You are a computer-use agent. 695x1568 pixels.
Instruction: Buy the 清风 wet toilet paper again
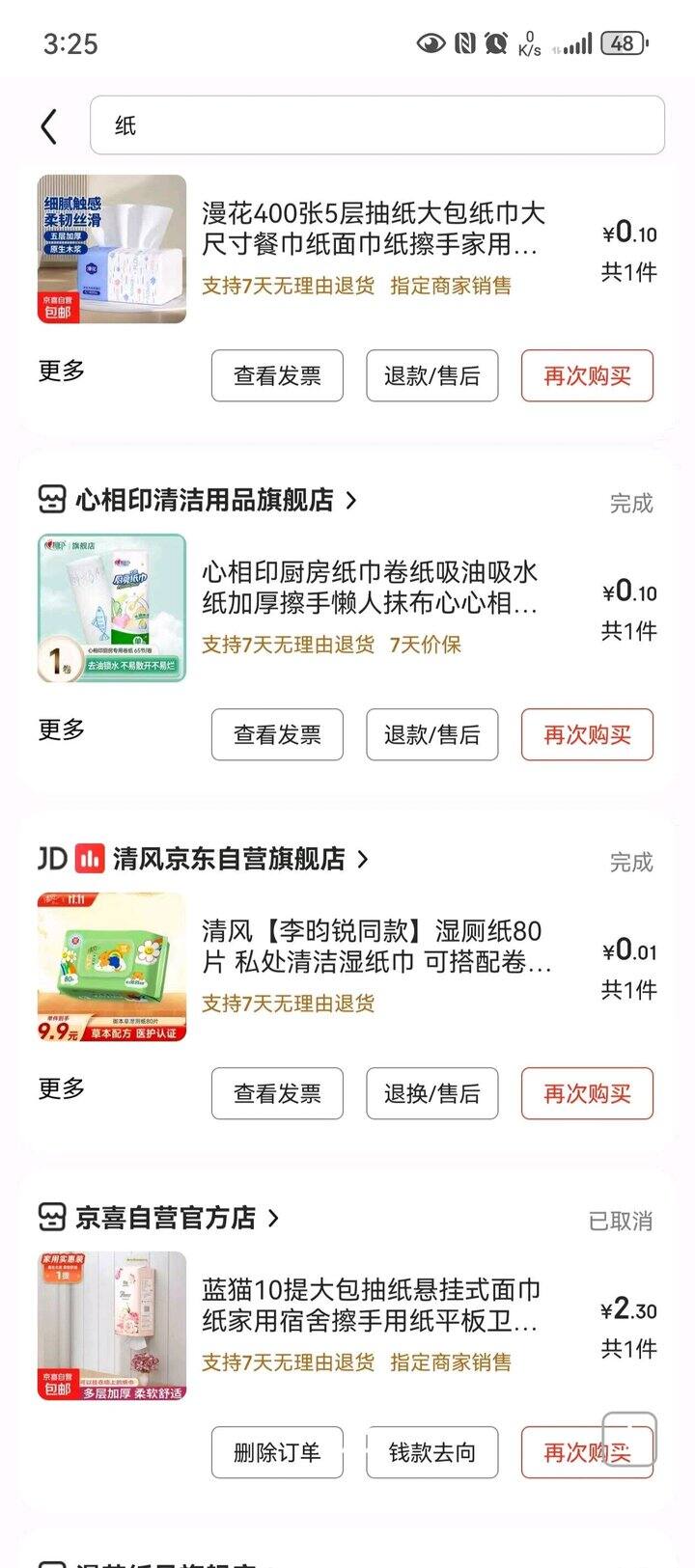pyautogui.click(x=587, y=1094)
